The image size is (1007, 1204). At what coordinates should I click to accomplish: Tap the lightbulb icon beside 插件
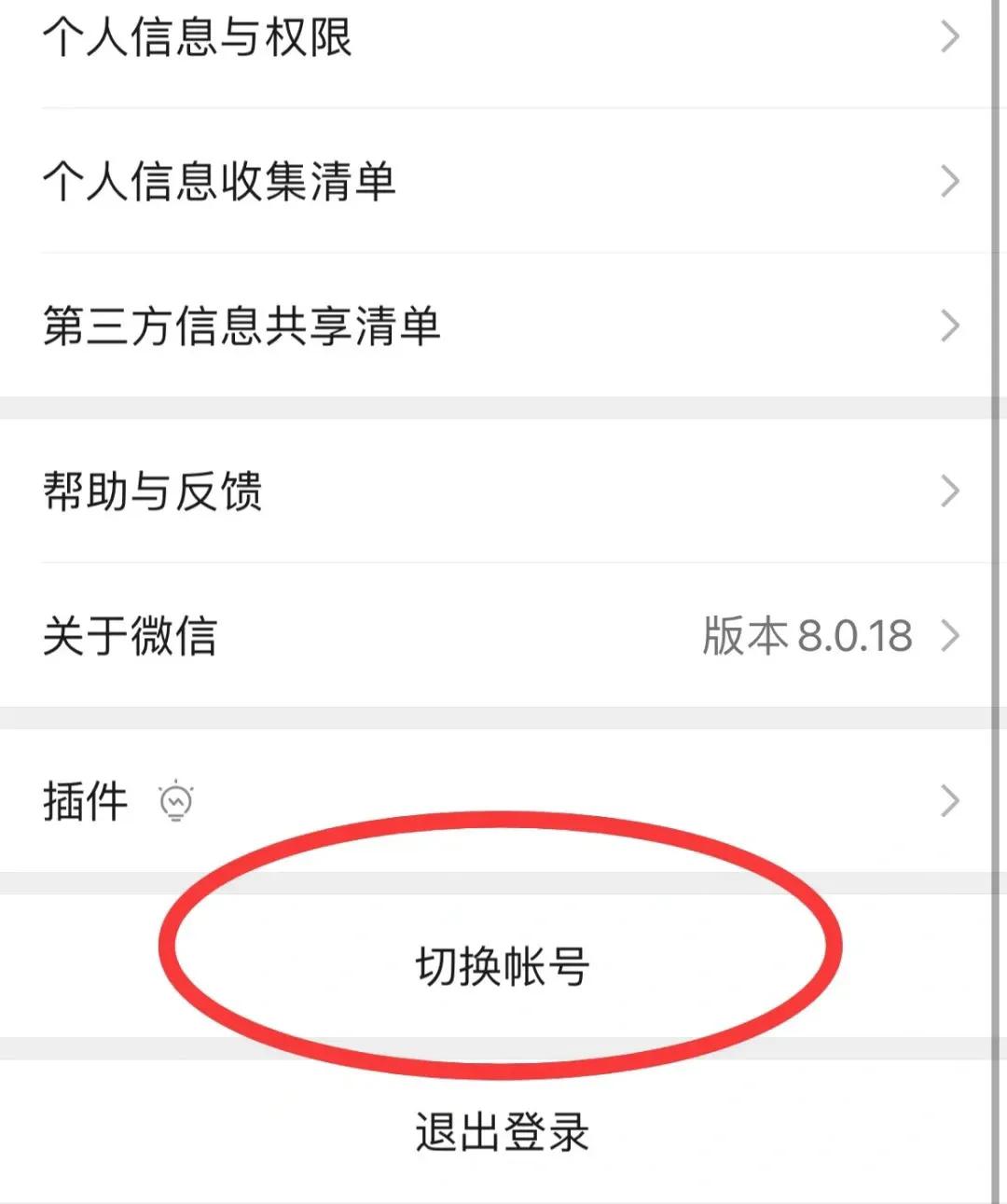174,799
